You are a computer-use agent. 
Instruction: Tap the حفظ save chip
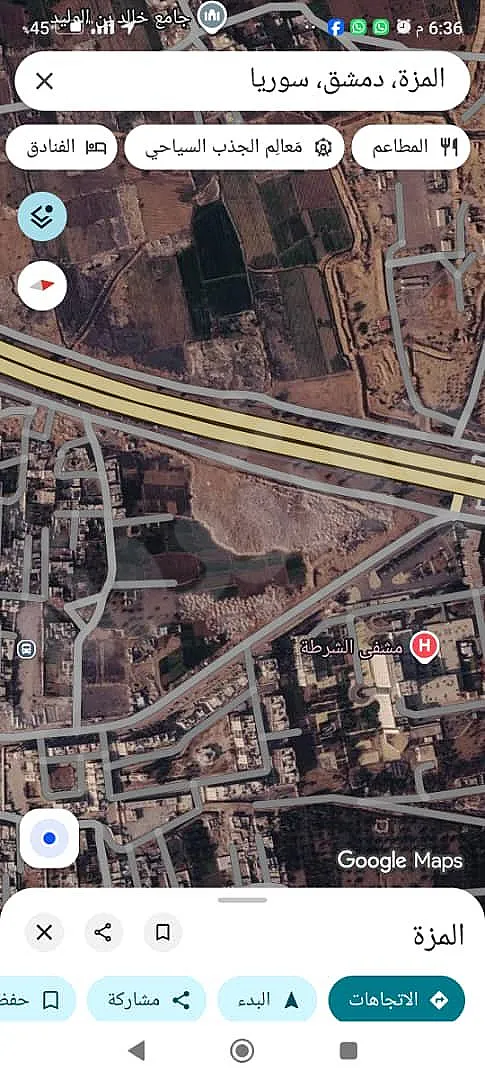36,999
